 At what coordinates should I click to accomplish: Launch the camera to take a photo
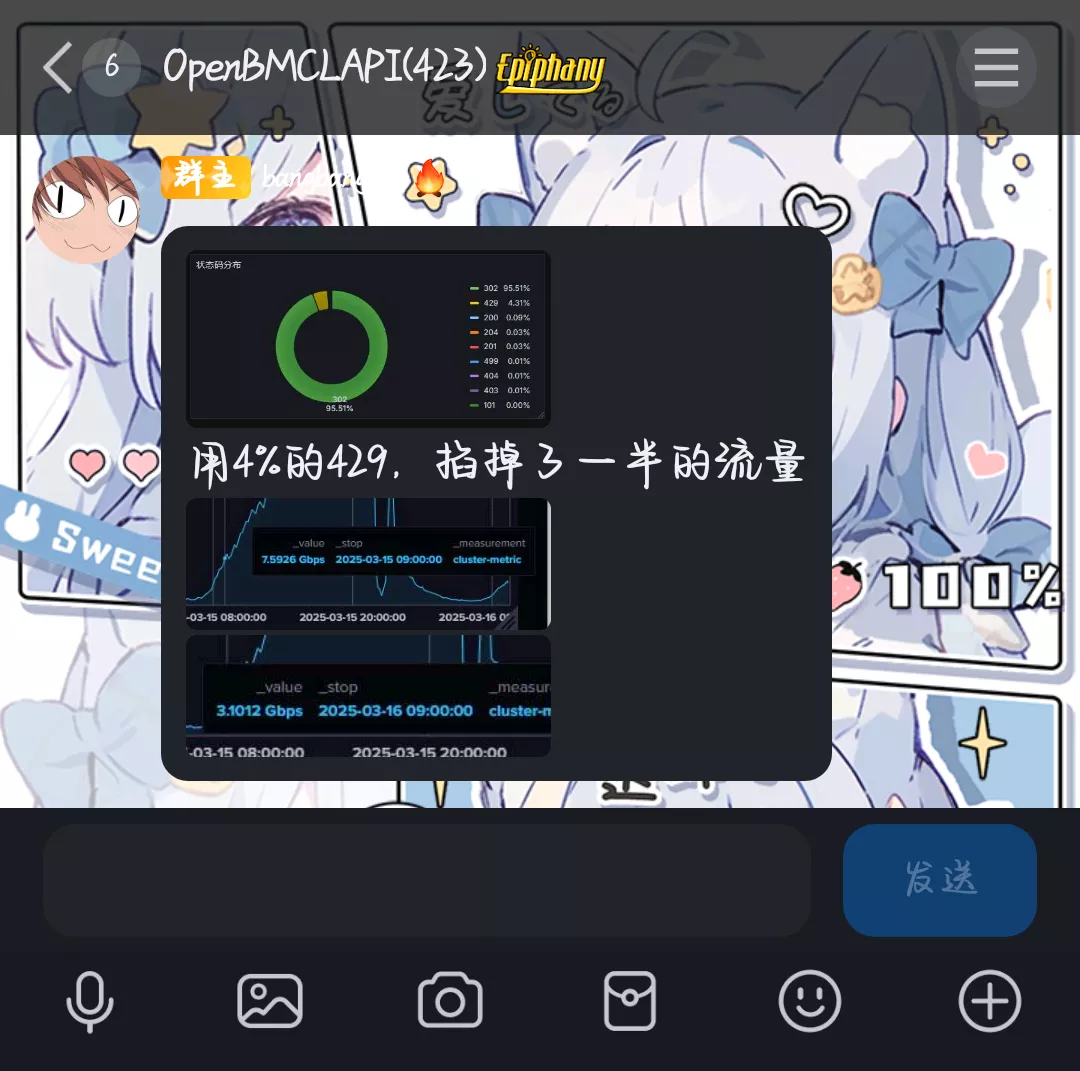[450, 1001]
